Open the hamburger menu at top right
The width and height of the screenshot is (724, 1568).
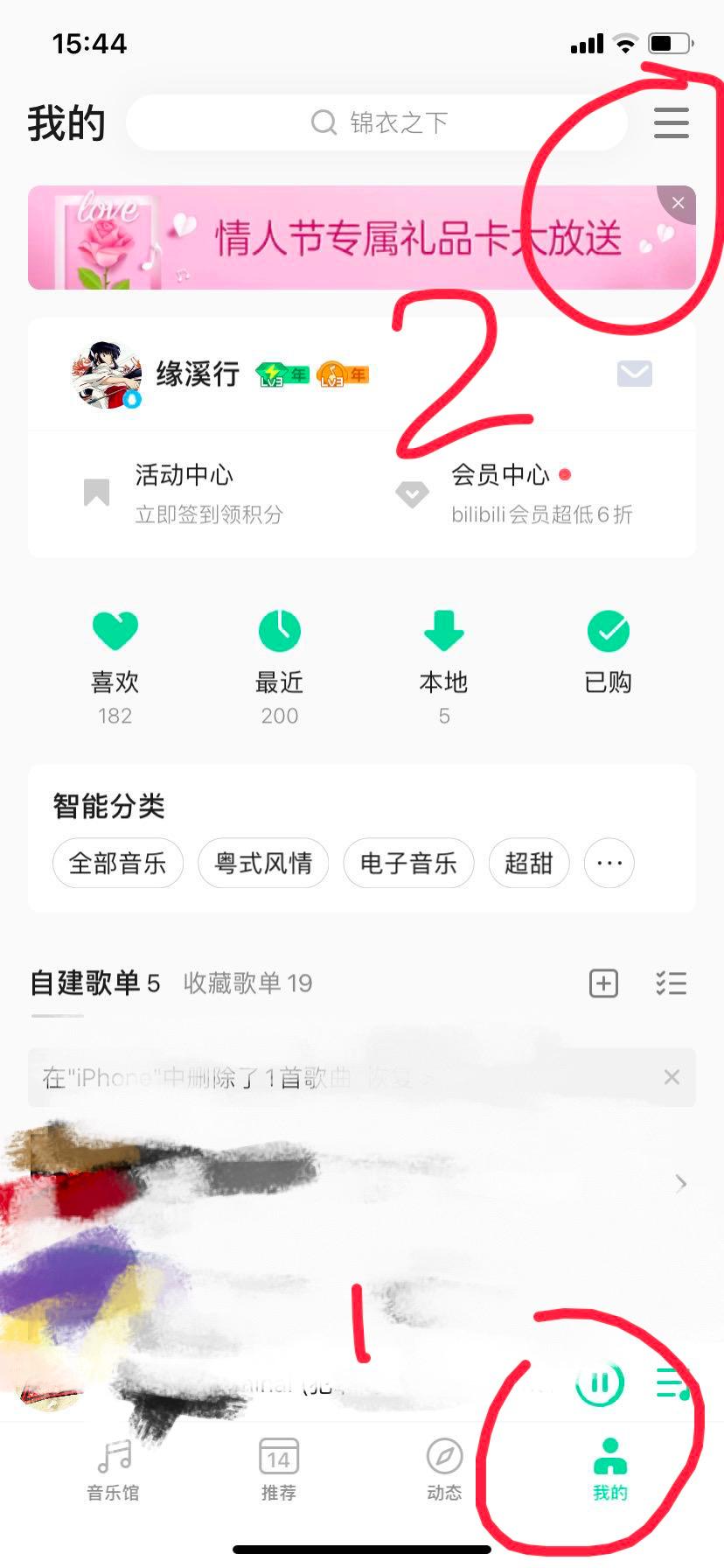[671, 122]
